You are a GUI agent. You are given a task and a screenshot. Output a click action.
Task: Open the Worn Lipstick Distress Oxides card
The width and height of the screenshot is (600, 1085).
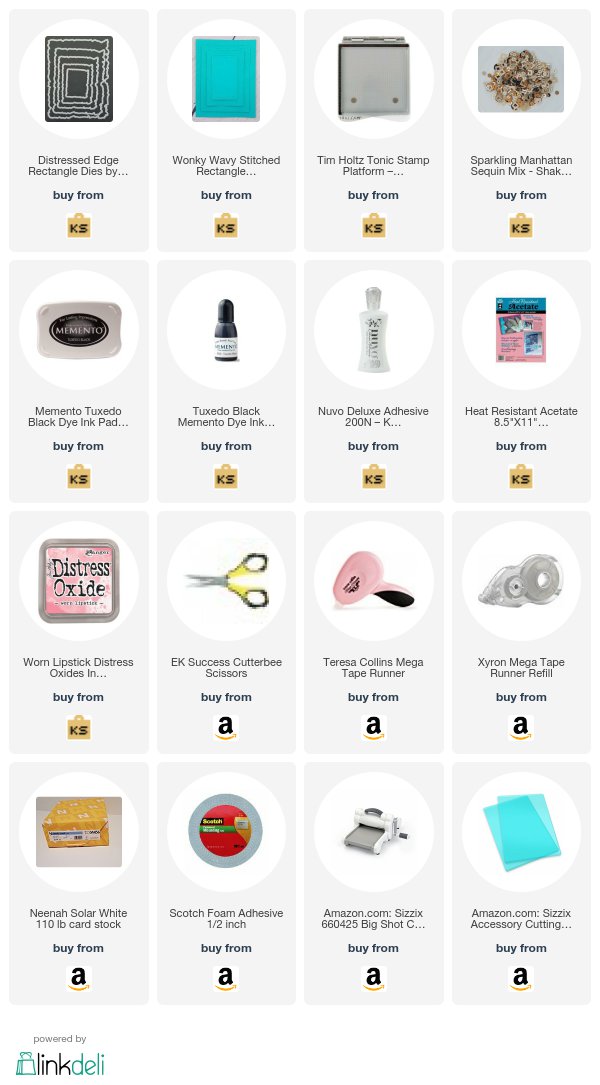point(79,632)
